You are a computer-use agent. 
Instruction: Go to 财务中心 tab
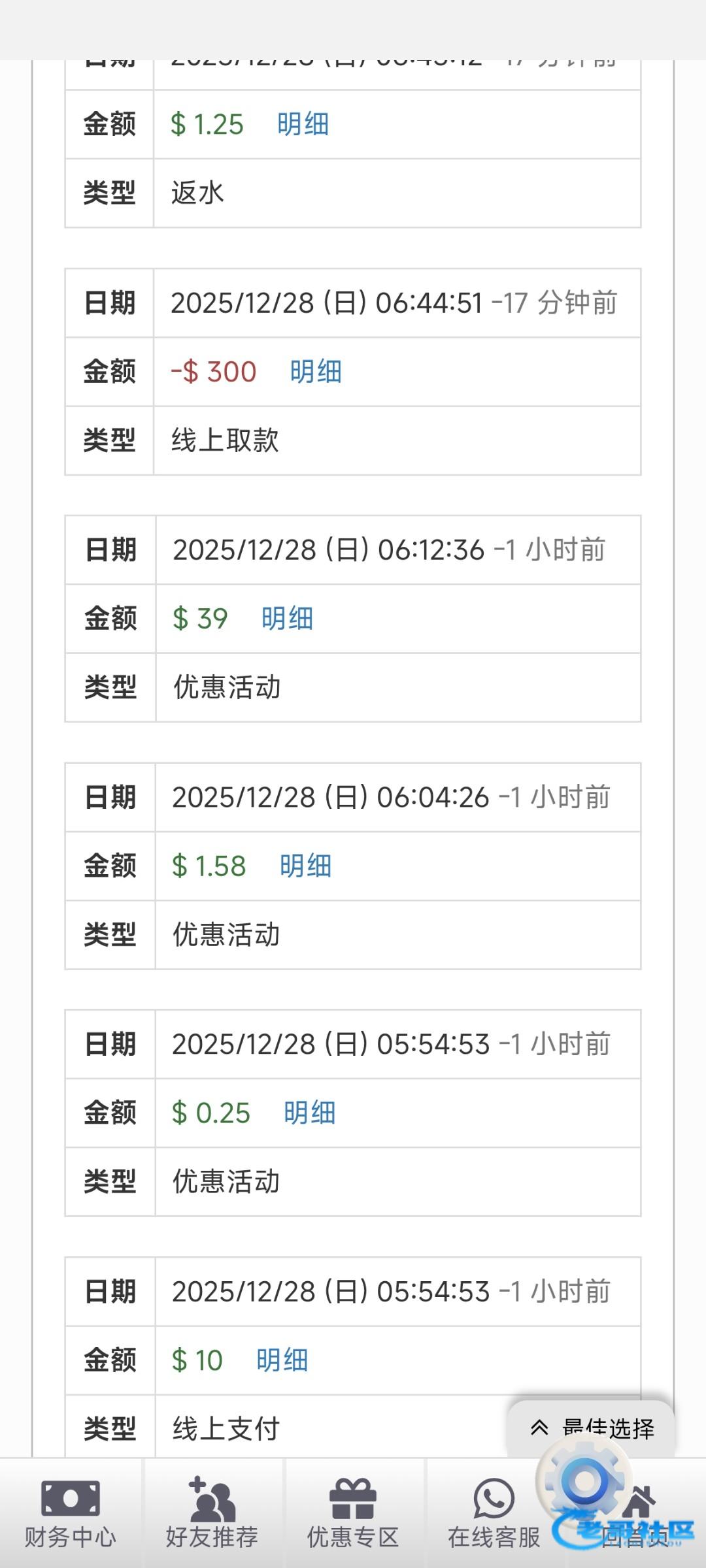click(x=71, y=1514)
